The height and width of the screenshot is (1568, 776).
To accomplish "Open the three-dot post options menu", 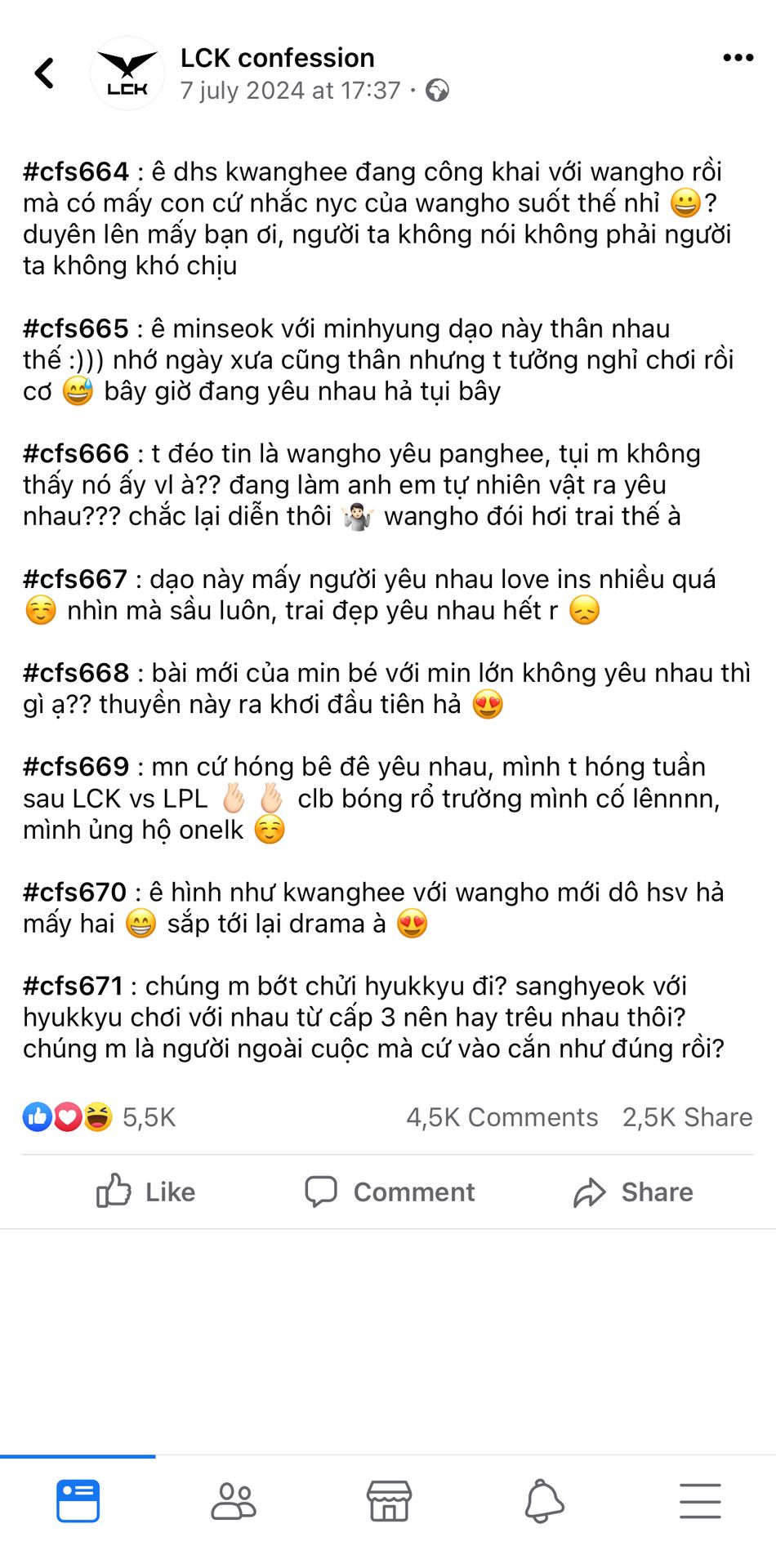I will (738, 57).
